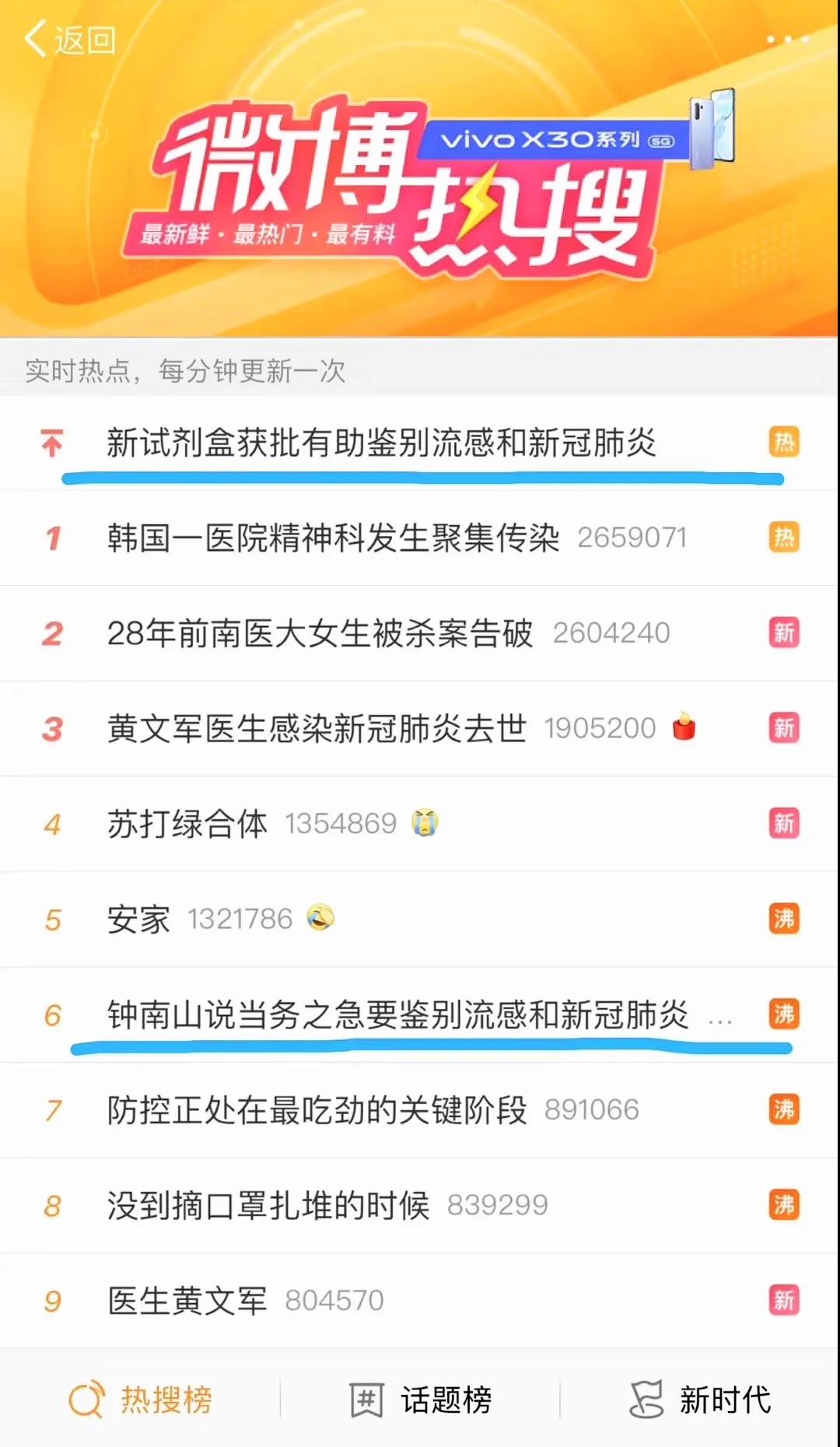View 钟南山说当务之急要鉴别流感和新冠肺炎 topic
This screenshot has width=840, height=1447.
[397, 1015]
